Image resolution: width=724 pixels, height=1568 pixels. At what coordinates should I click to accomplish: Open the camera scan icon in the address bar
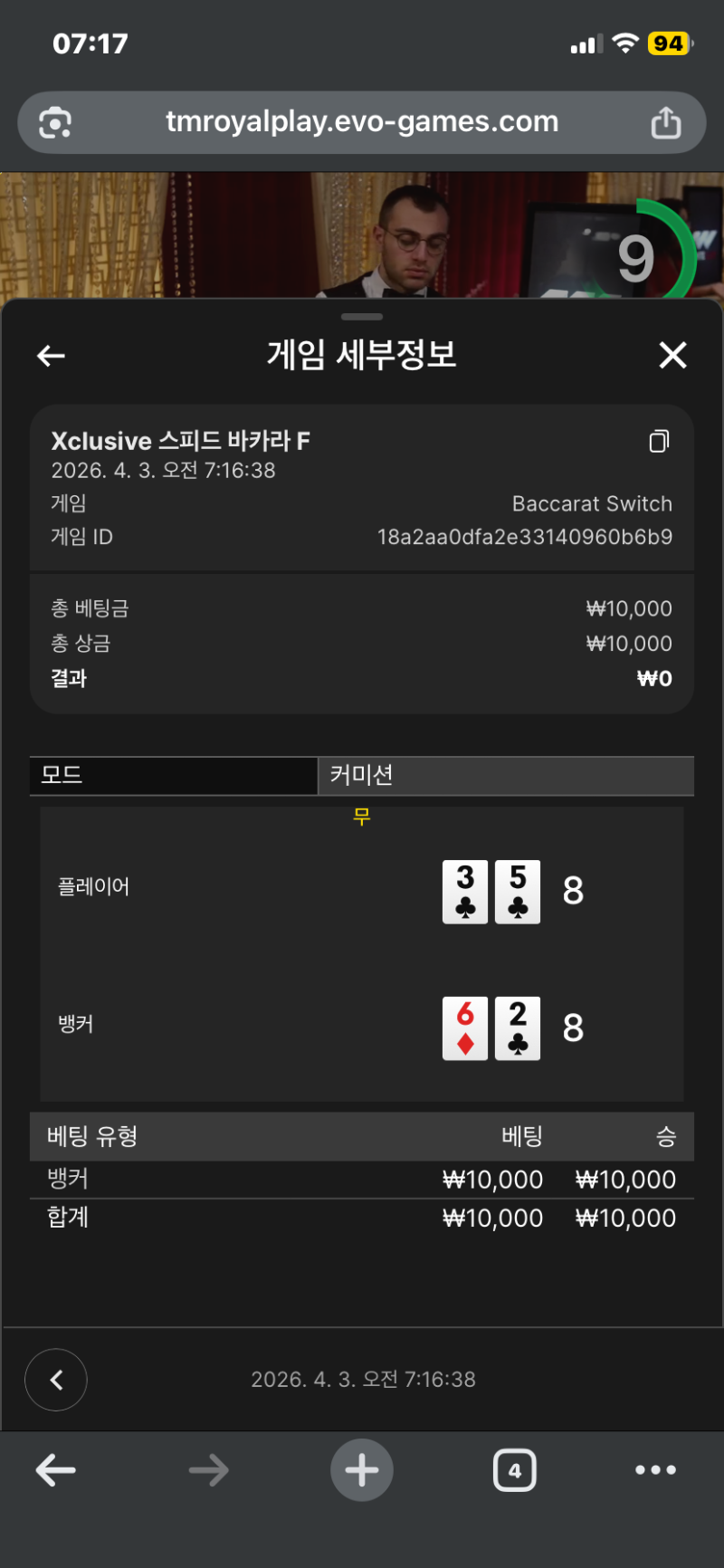[x=55, y=122]
